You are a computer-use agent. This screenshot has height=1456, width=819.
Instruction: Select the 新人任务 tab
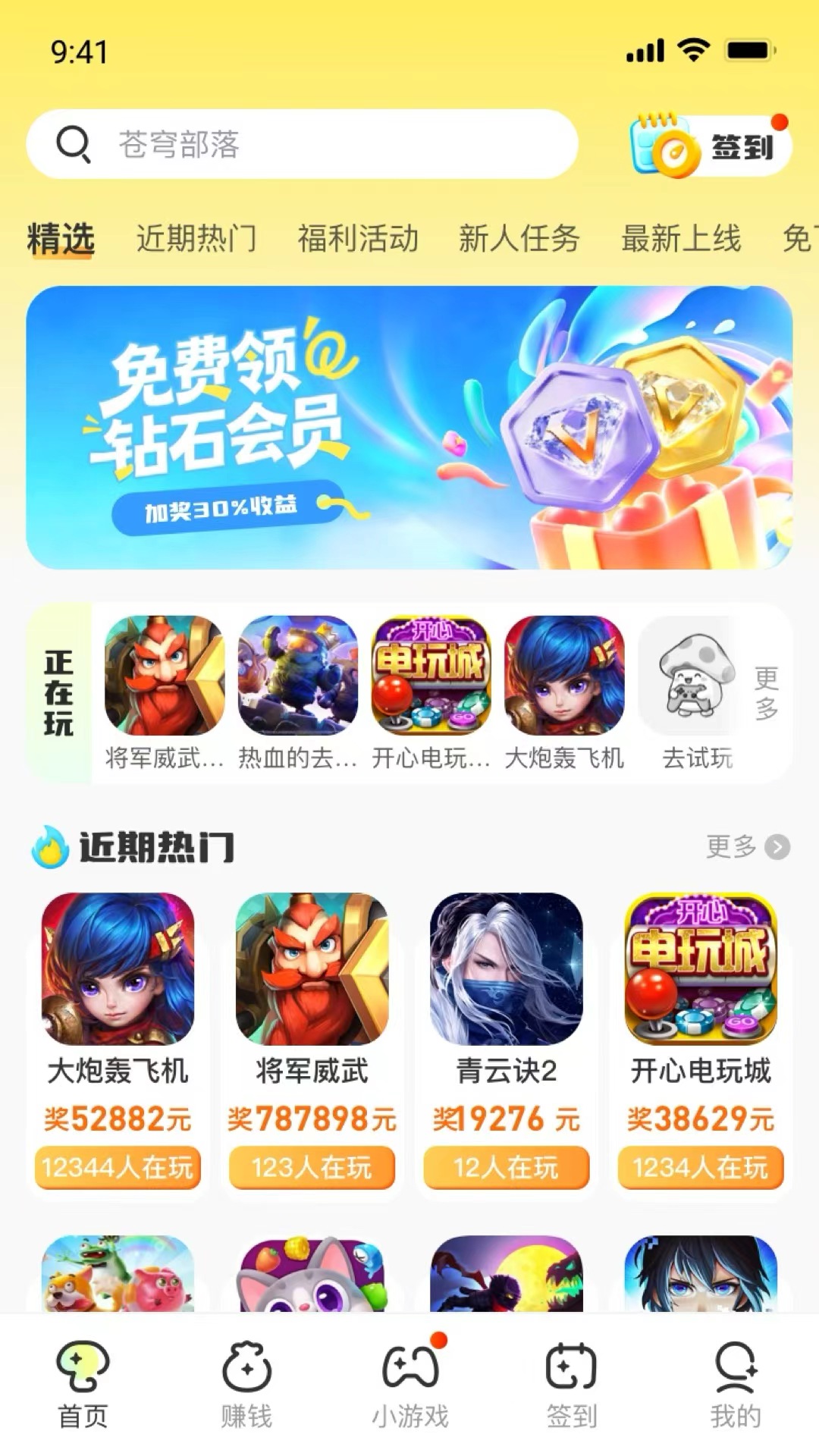[x=520, y=237]
